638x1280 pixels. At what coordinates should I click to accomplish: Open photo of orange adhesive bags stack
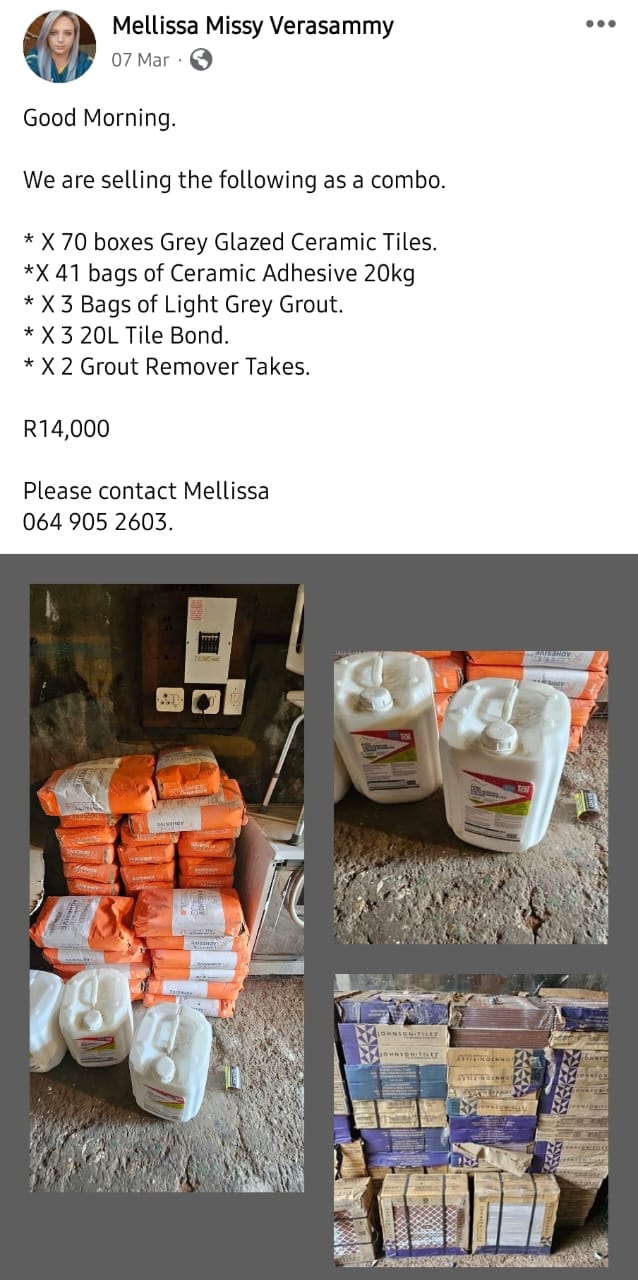167,887
